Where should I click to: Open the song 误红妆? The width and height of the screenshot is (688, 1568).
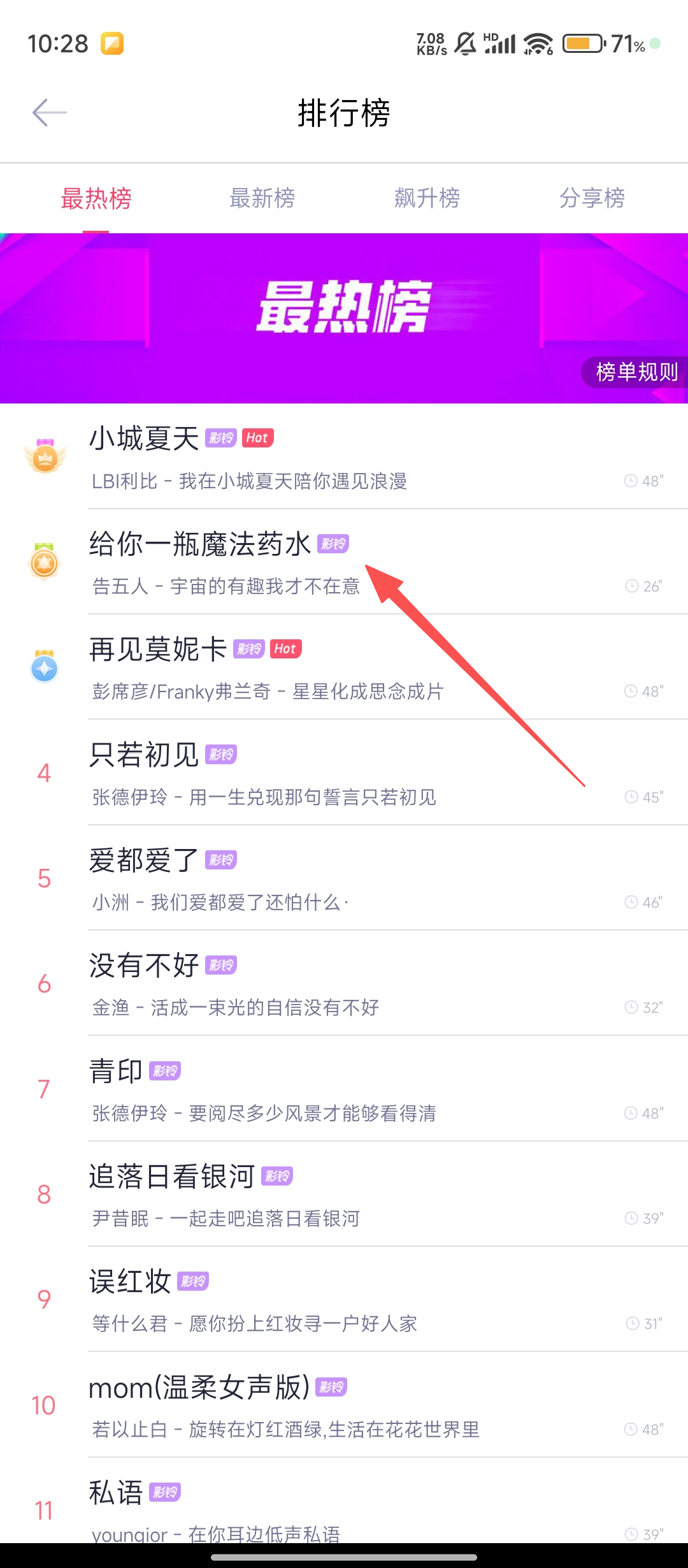(x=131, y=1282)
